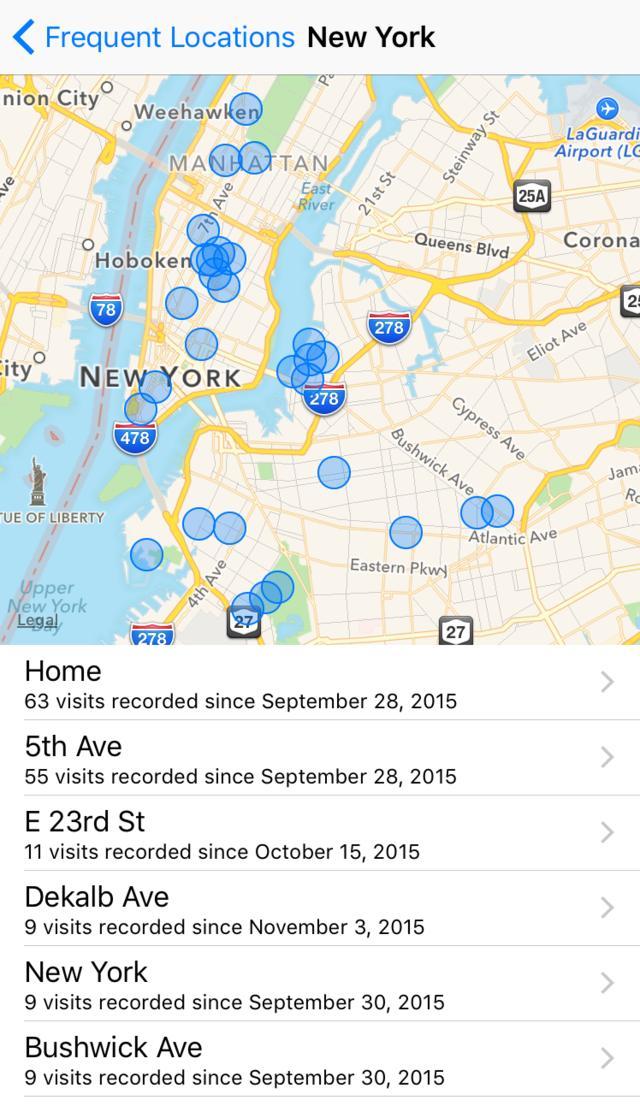Select the Dekalb Ave row
Viewport: 640px width, 1106px height.
pos(320,908)
